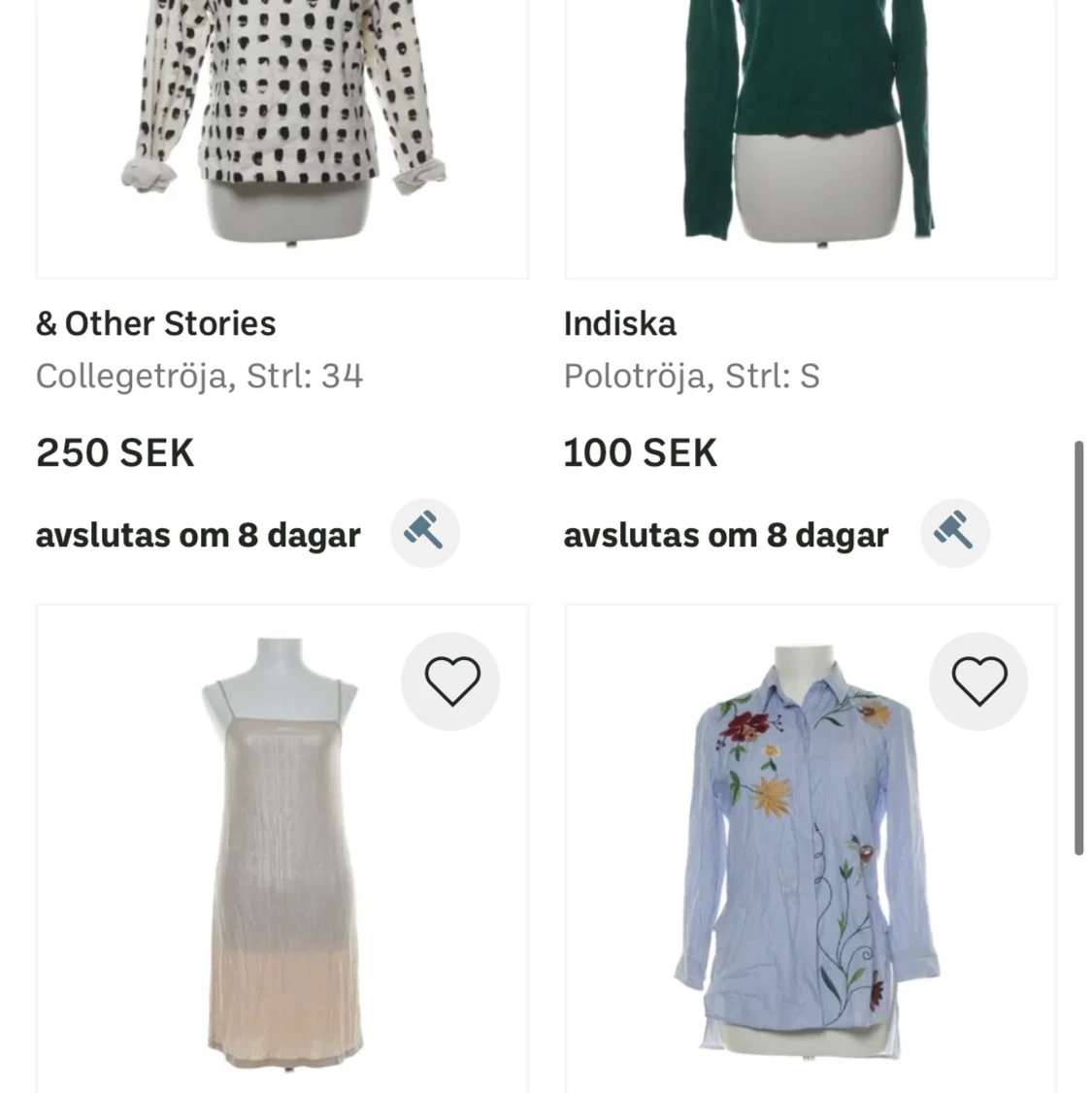Tap the heart icon on the beige slip dress
Image resolution: width=1092 pixels, height=1093 pixels.
tap(451, 681)
